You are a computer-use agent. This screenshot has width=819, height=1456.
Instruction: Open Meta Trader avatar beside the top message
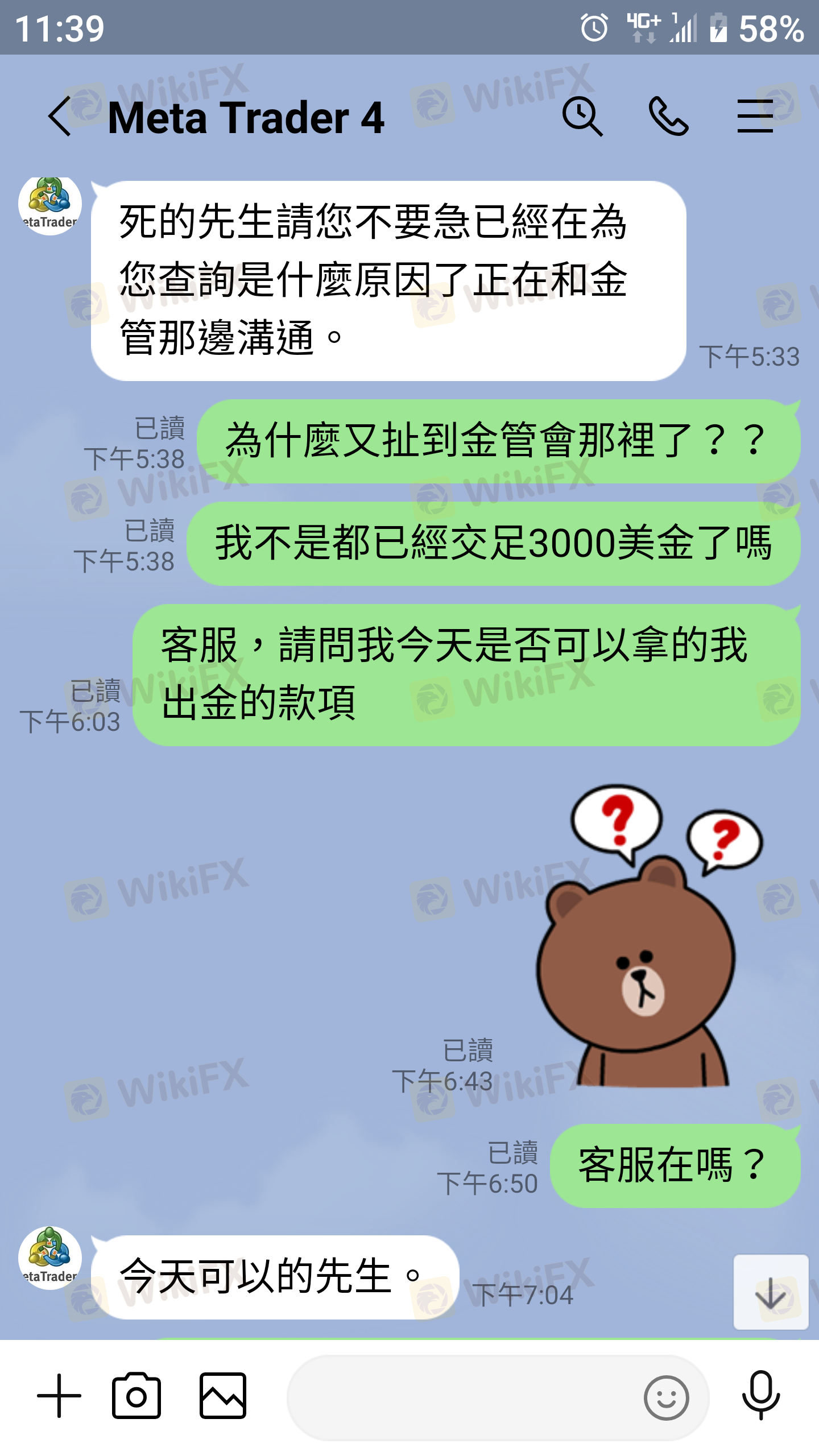50,205
